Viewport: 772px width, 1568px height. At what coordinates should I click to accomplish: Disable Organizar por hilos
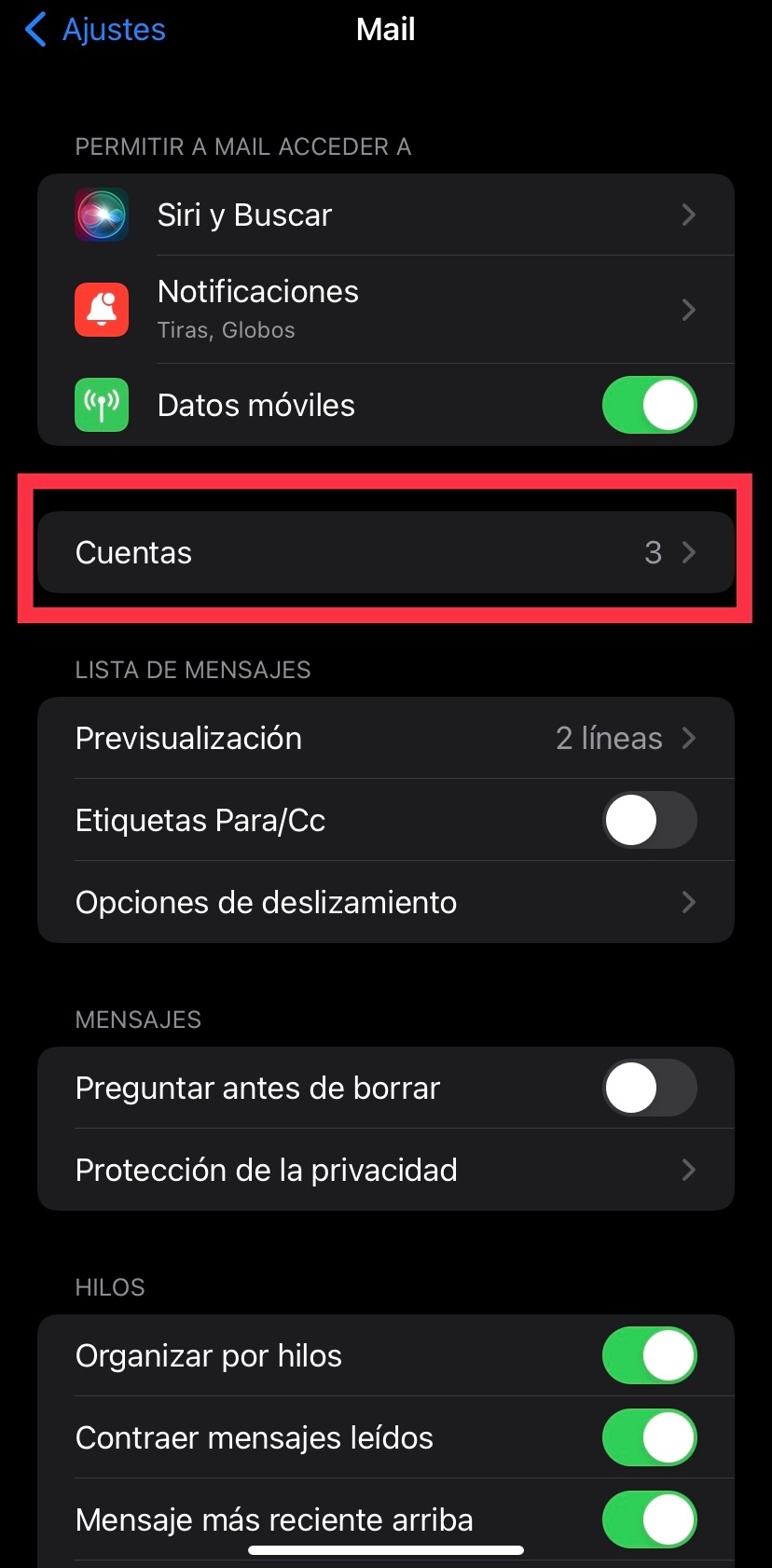coord(649,1355)
